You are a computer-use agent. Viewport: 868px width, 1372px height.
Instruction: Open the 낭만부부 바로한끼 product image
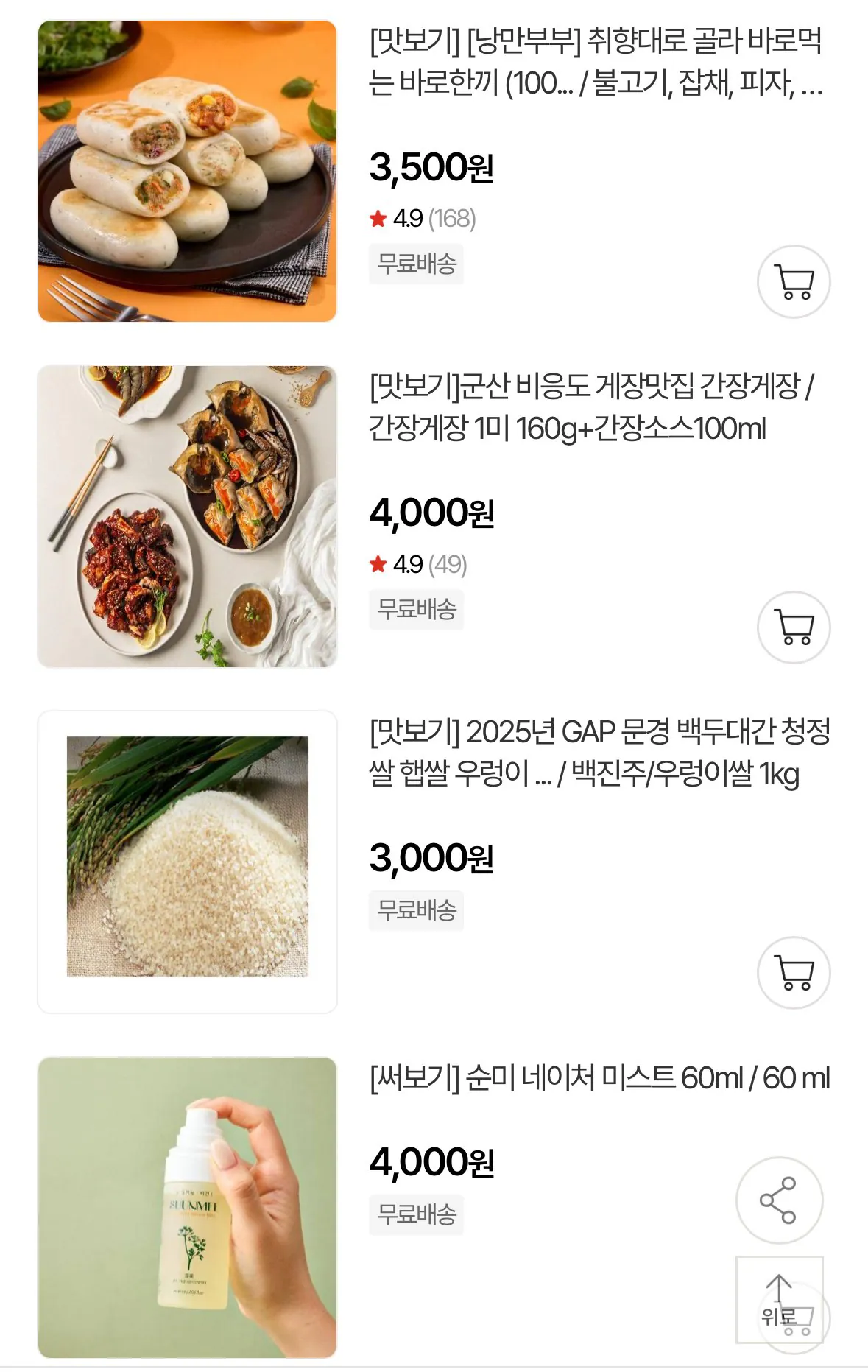pyautogui.click(x=187, y=171)
